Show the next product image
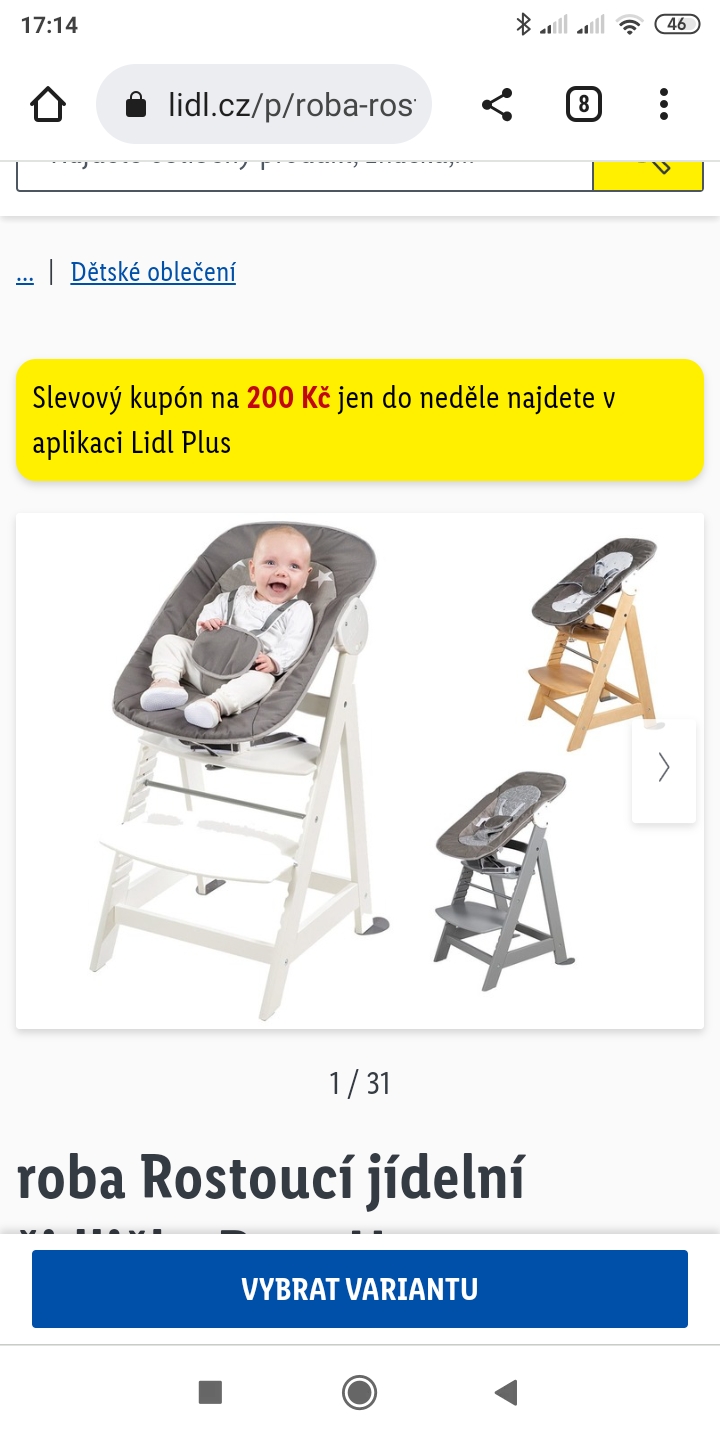Viewport: 720px width, 1440px height. point(664,768)
